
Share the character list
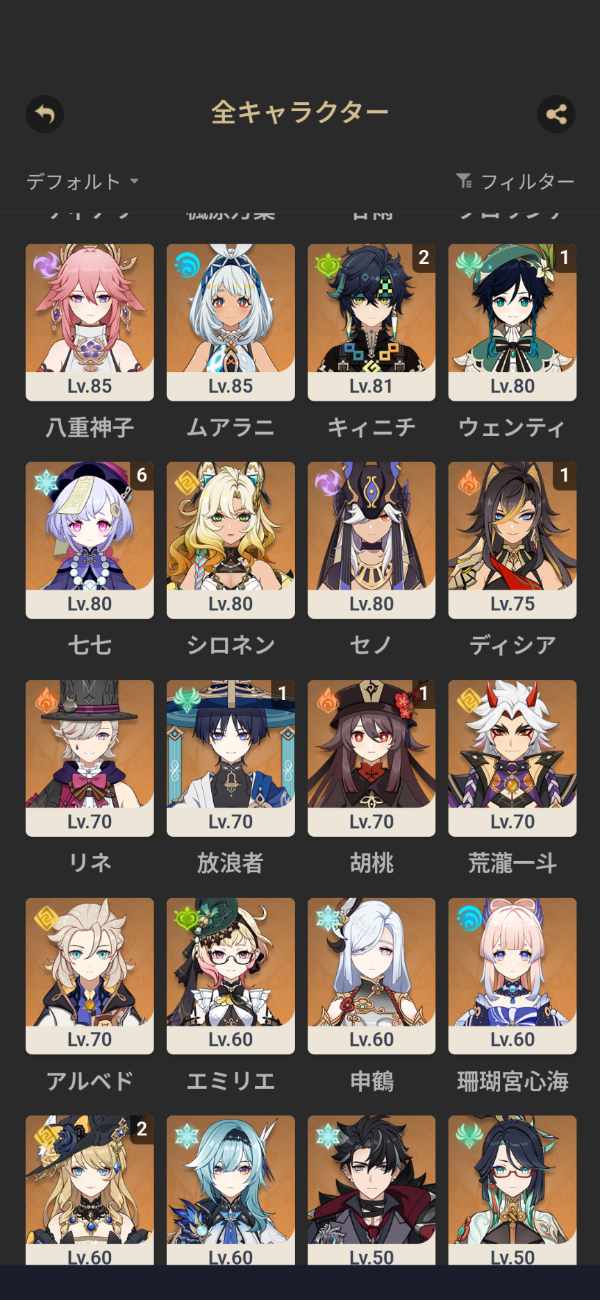pyautogui.click(x=556, y=113)
